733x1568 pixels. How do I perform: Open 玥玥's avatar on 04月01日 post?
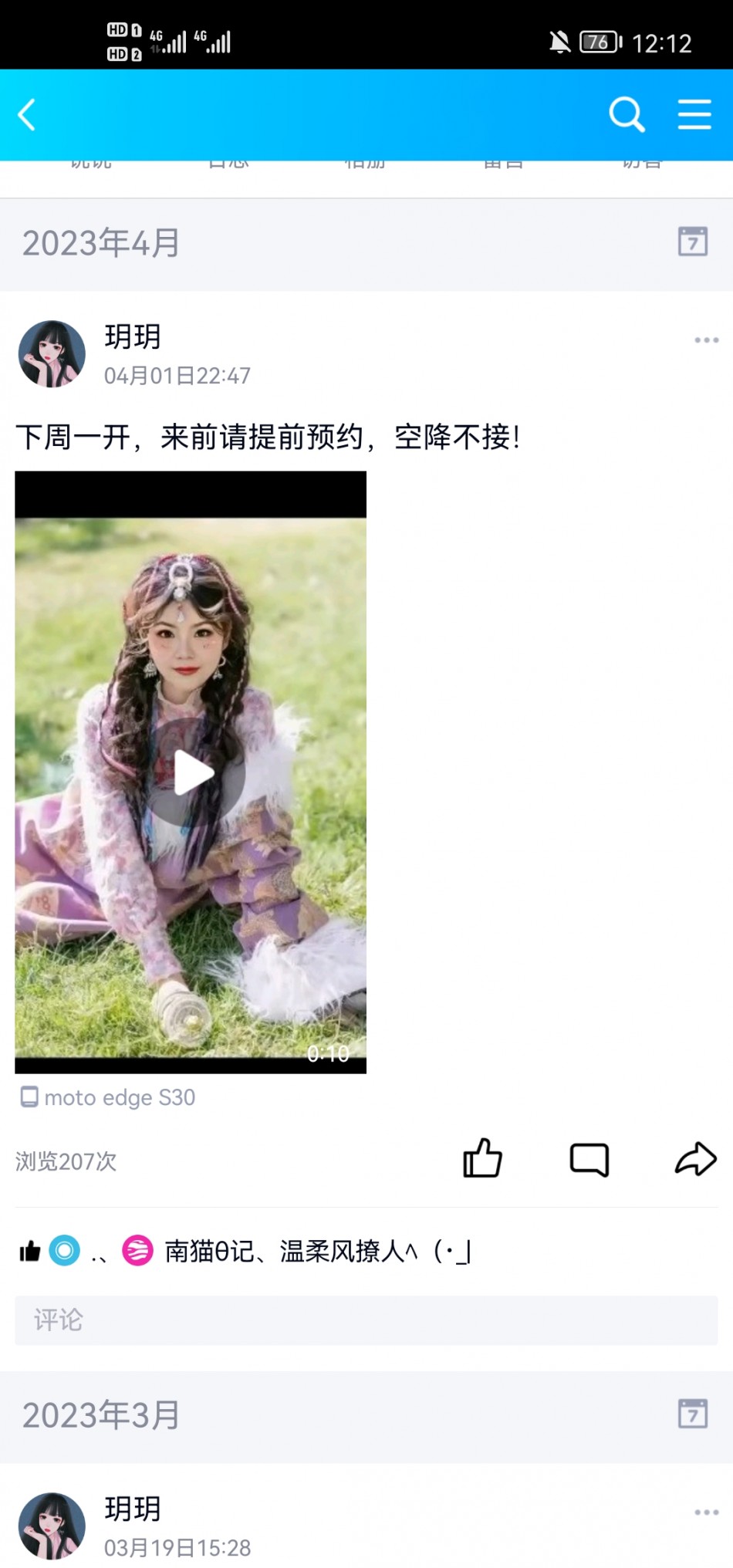[x=52, y=354]
